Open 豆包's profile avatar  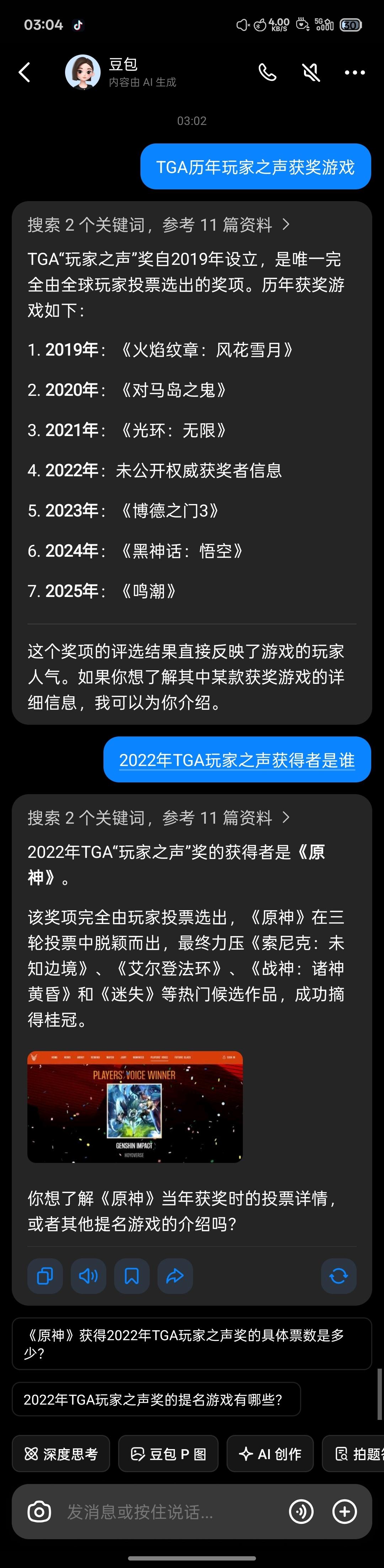click(82, 72)
